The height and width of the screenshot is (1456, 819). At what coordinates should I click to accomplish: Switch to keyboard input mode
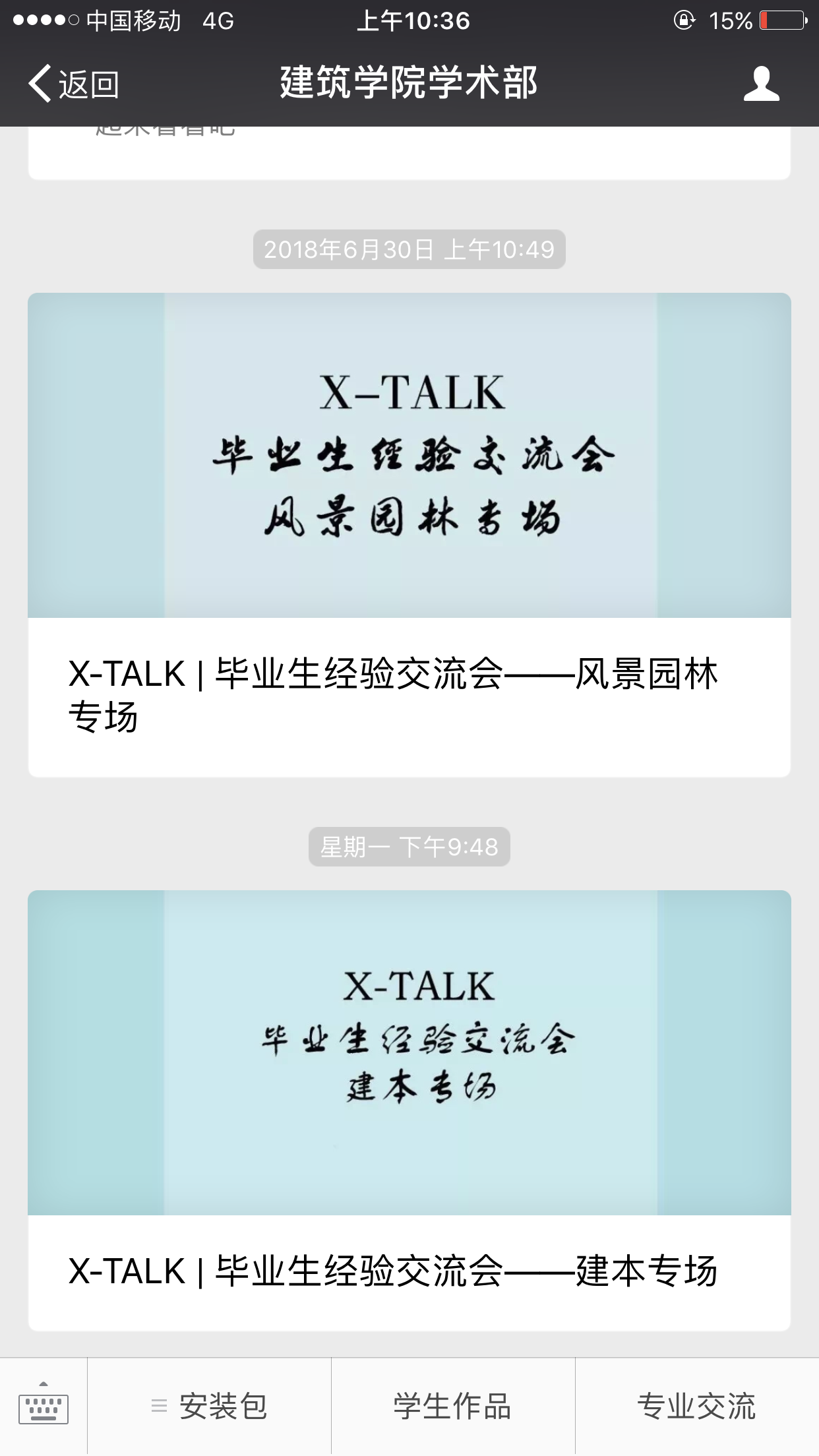[44, 1406]
